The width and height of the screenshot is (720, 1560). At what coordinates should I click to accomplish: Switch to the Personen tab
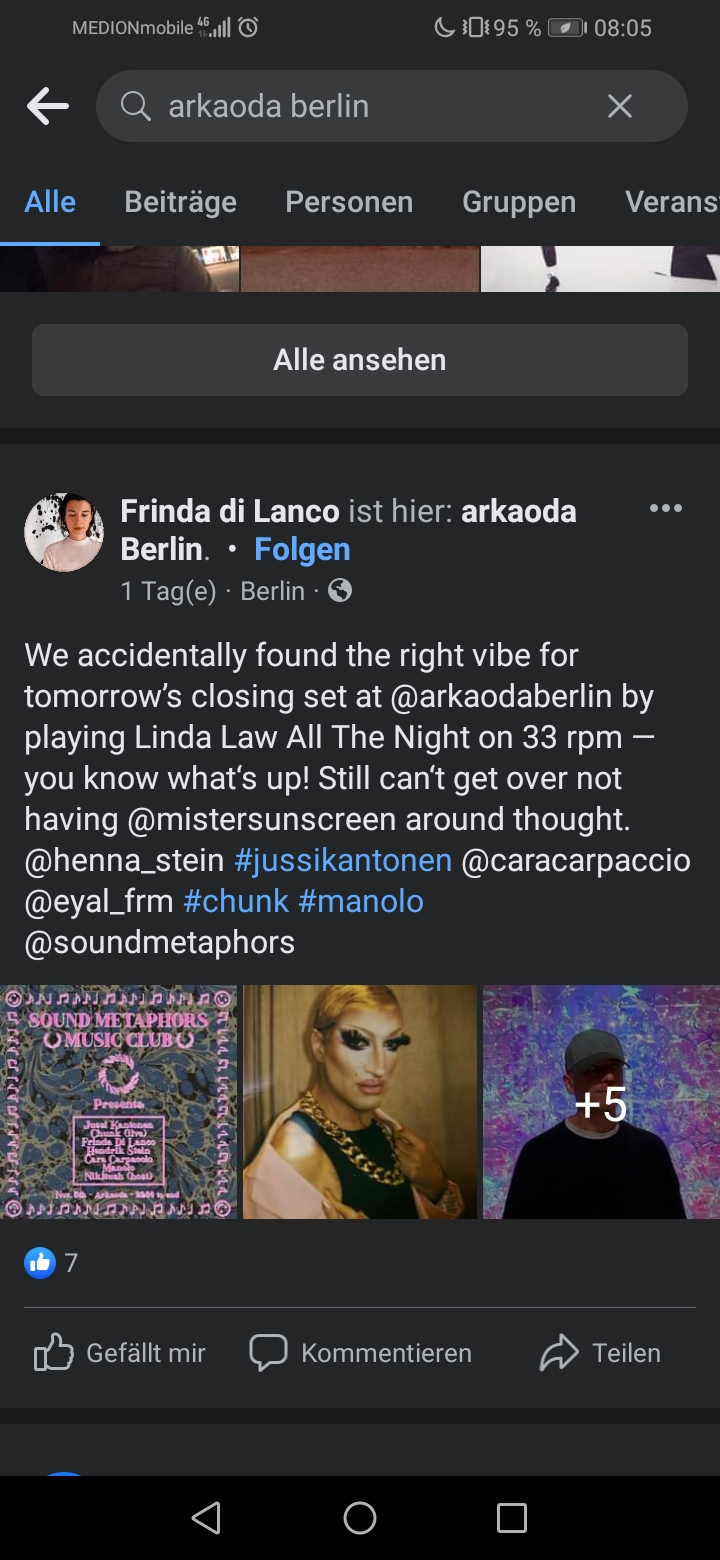tap(349, 202)
